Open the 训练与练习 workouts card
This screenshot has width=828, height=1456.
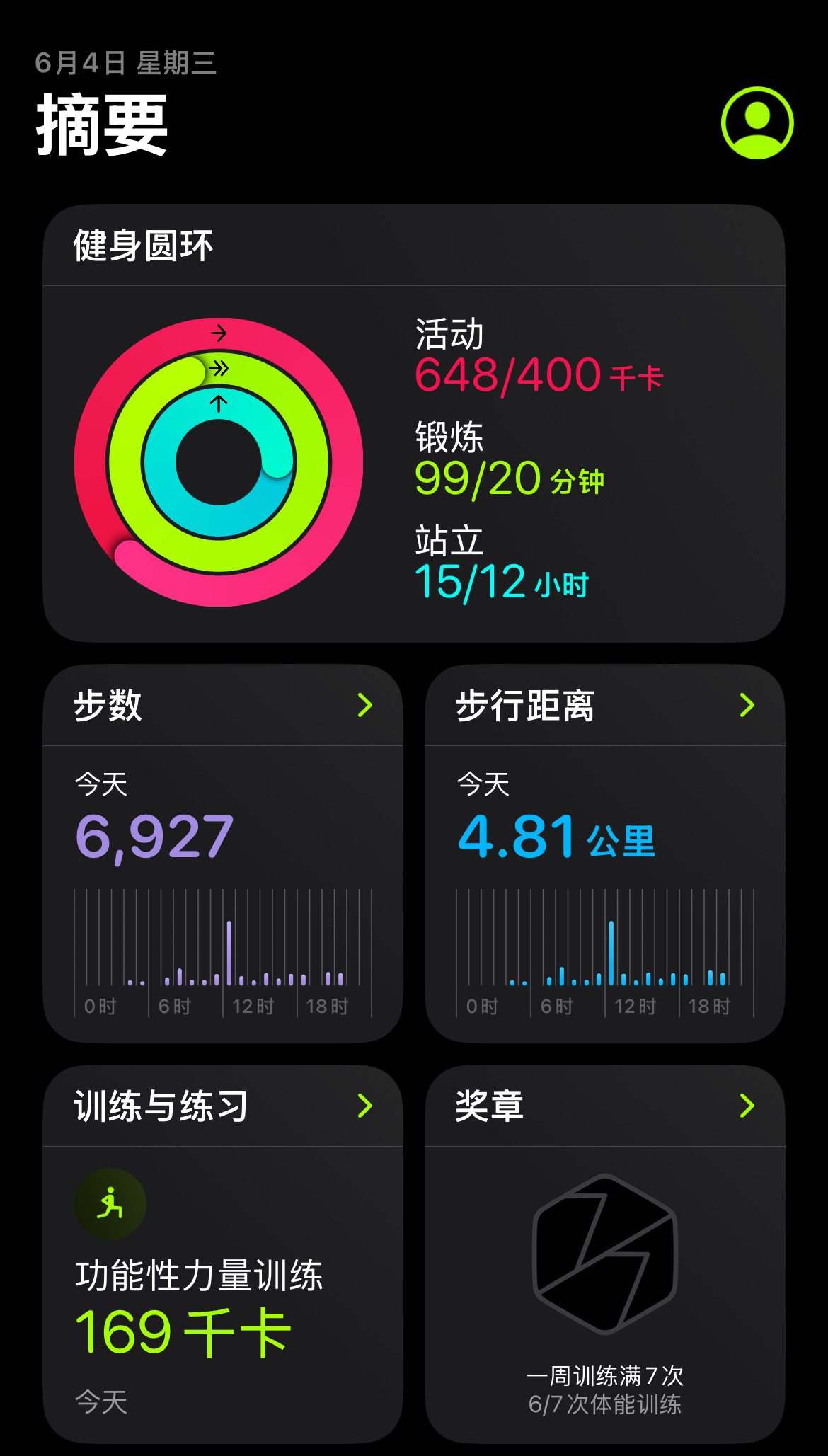[223, 1254]
